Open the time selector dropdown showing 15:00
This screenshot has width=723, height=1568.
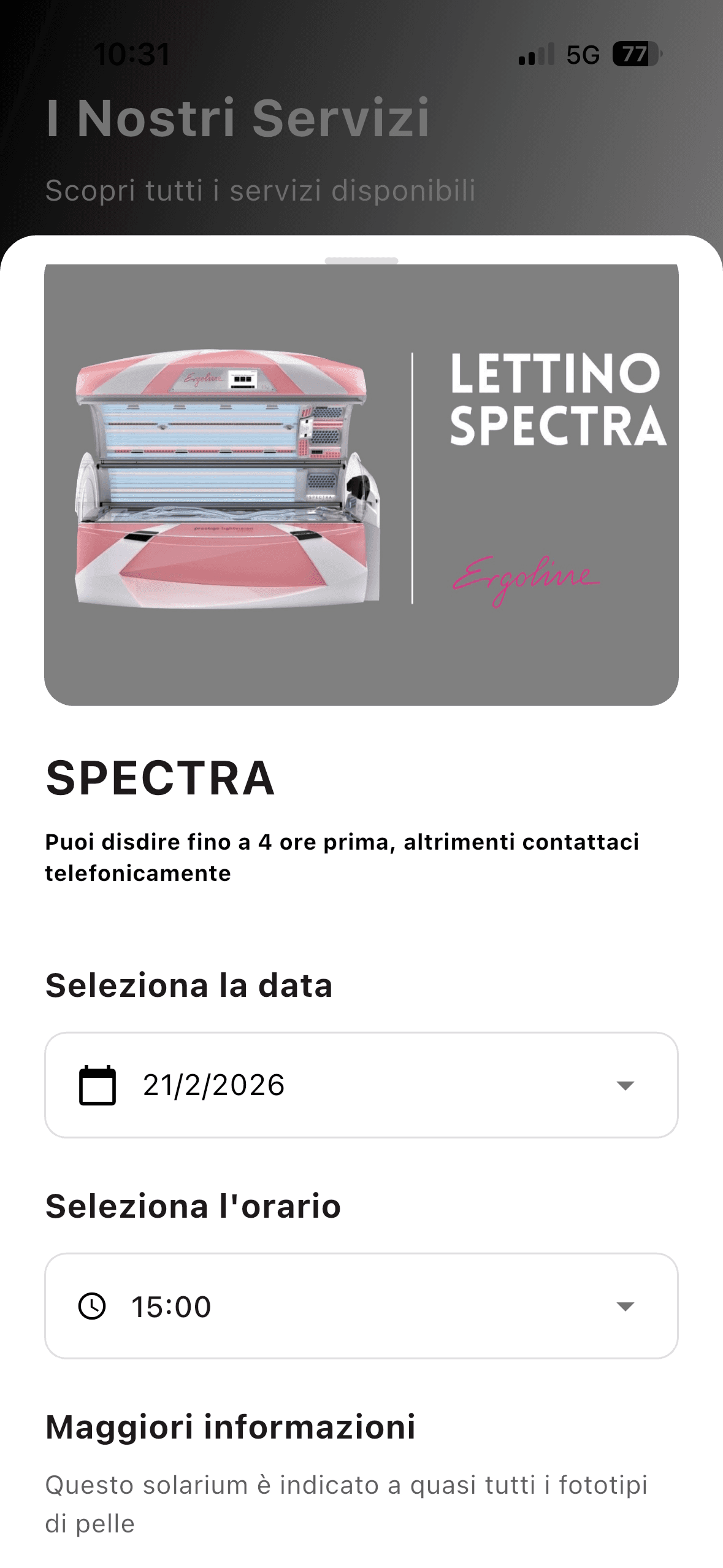click(x=362, y=1307)
